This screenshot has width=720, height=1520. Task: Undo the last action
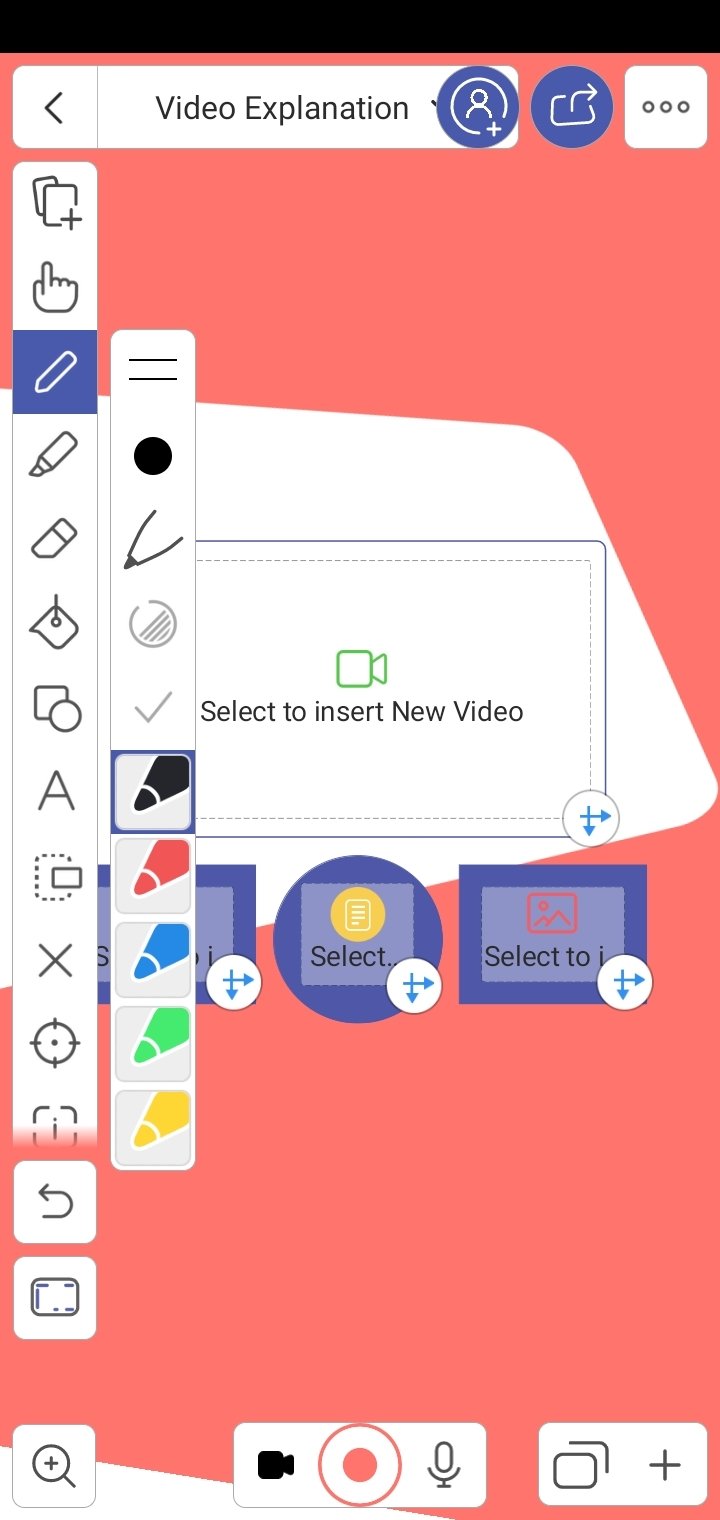[55, 1201]
